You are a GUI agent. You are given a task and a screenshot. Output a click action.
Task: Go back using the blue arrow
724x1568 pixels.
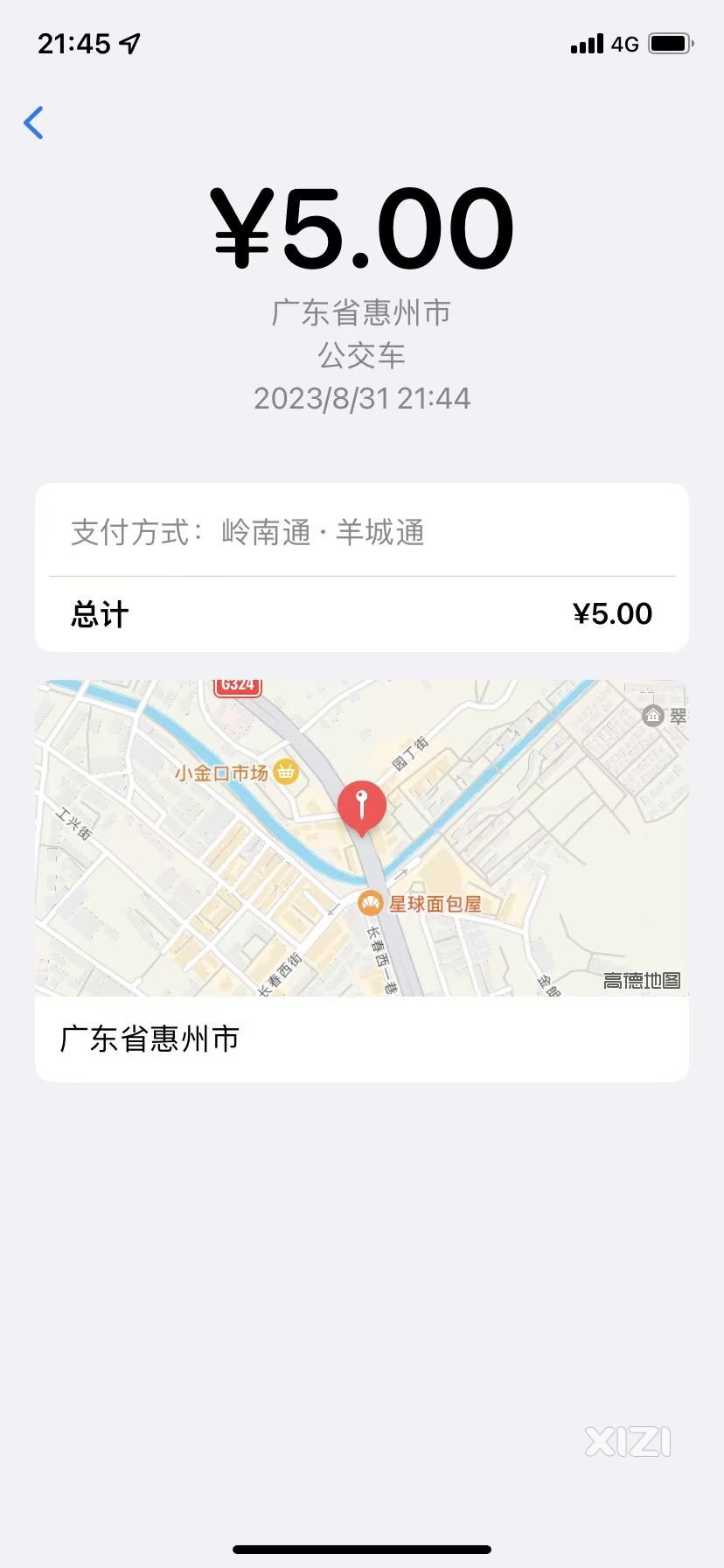(x=33, y=122)
